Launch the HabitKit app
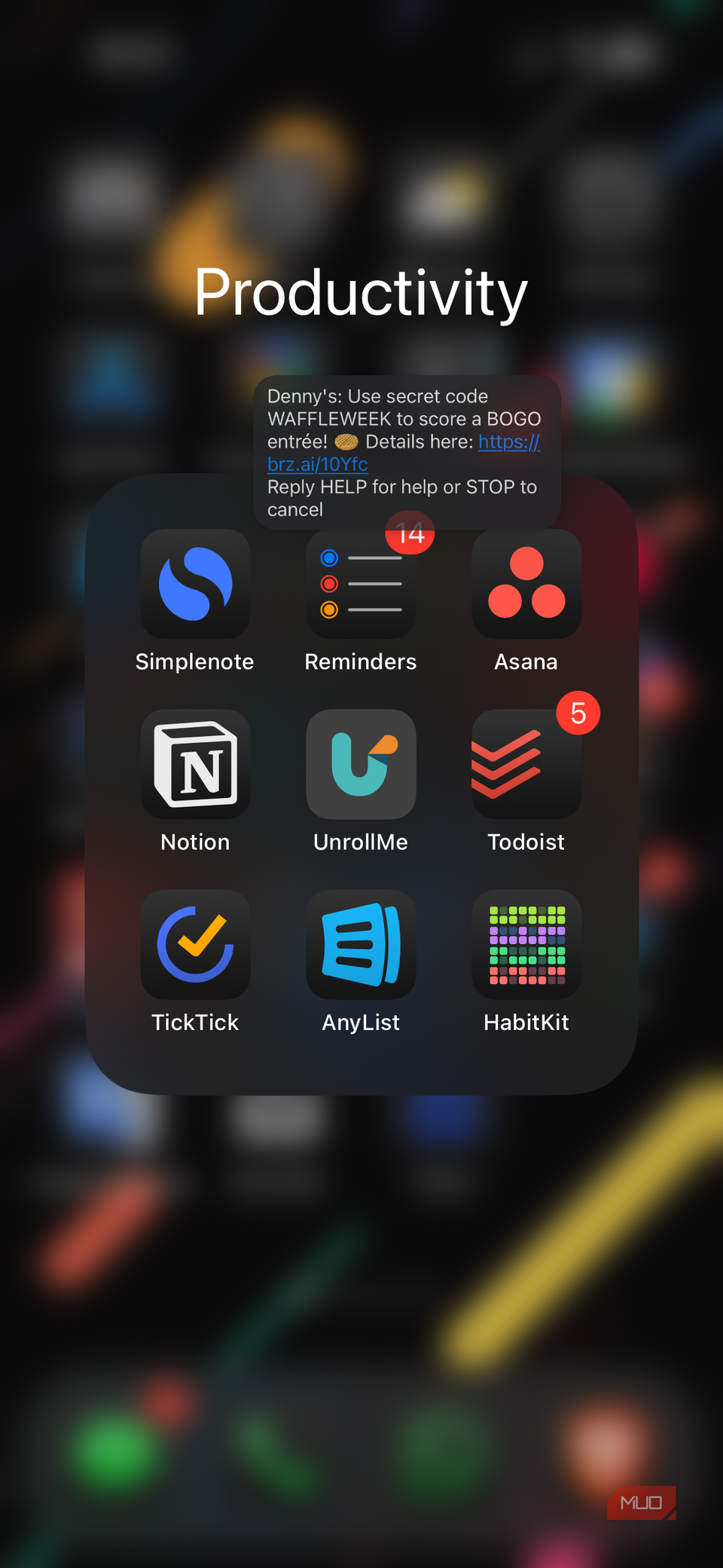The height and width of the screenshot is (1568, 723). pyautogui.click(x=526, y=944)
